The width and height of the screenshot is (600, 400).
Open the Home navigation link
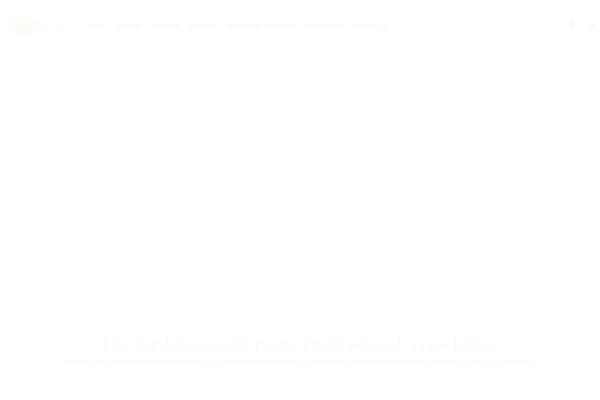tap(96, 25)
